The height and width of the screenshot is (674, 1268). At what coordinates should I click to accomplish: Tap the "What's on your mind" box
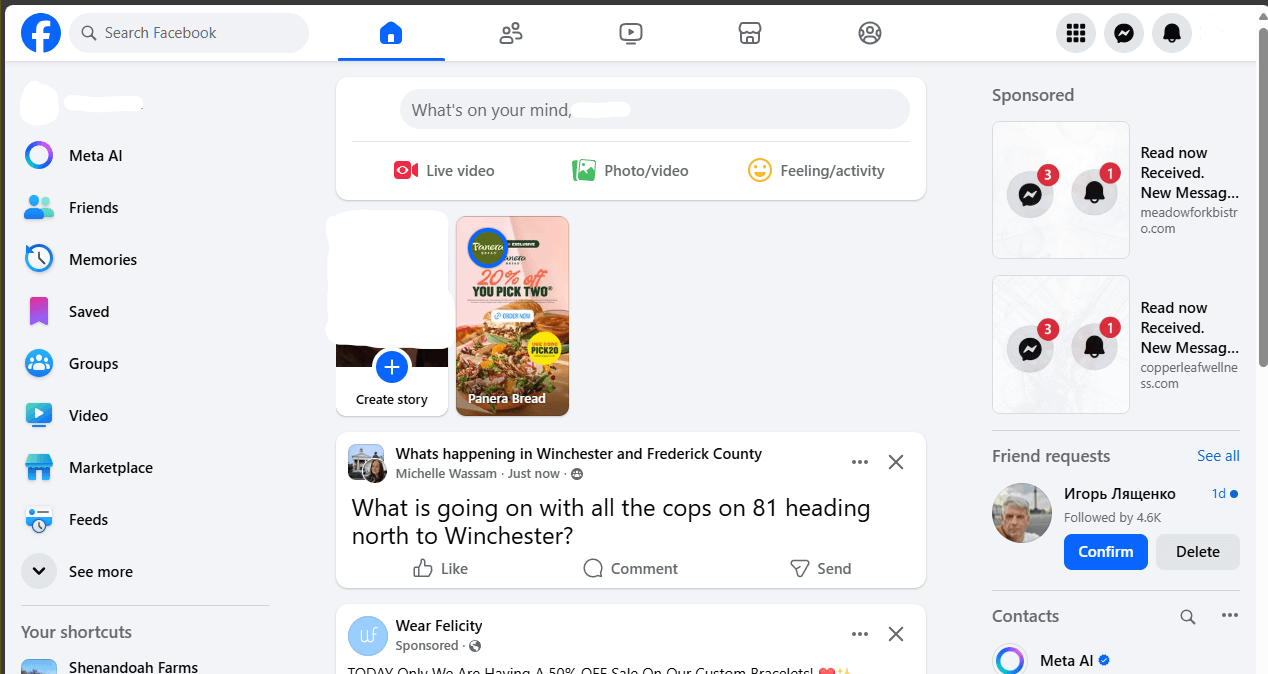coord(654,110)
